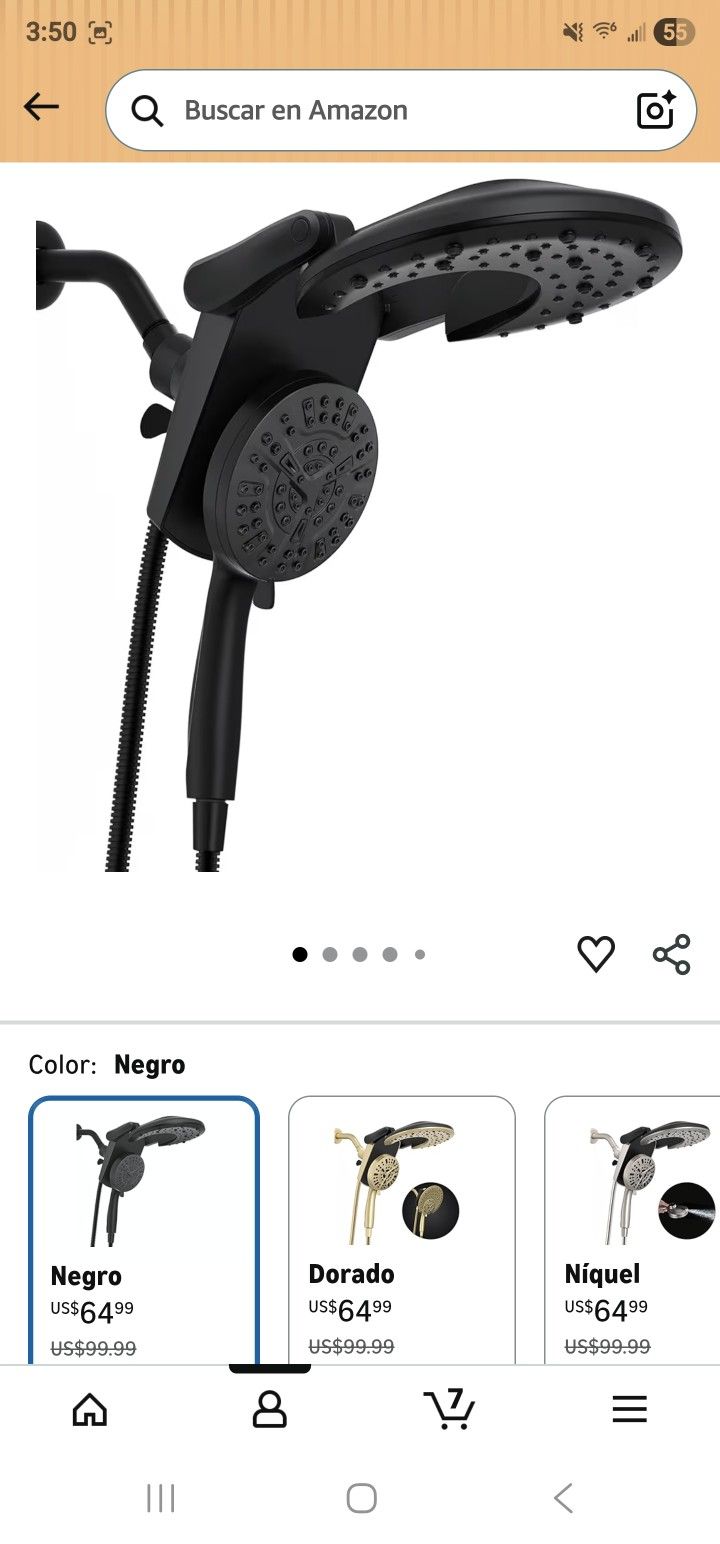Share this shower head product
Screen dimensions: 720x1544
[x=672, y=954]
